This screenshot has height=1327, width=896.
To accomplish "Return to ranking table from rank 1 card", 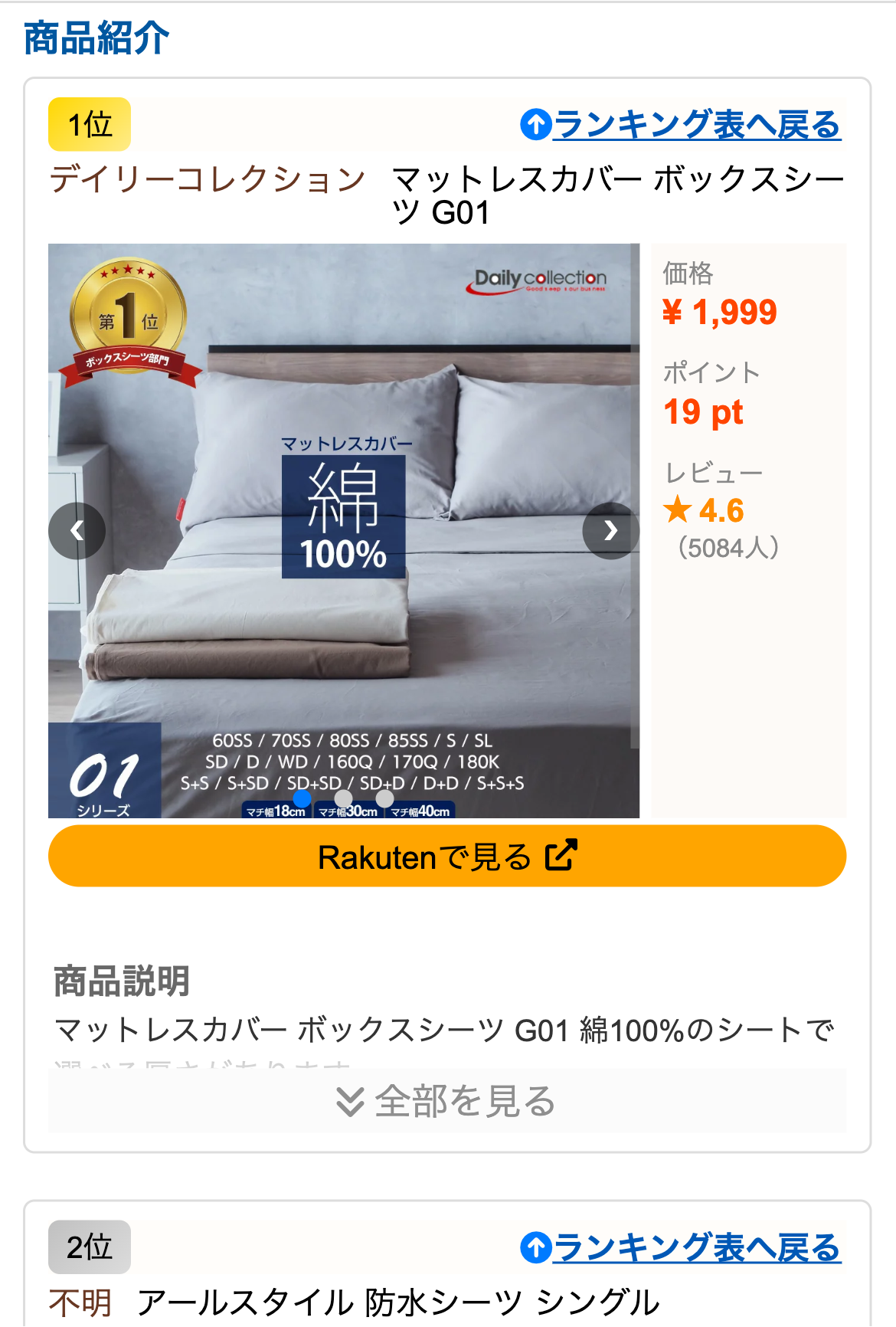I will [x=680, y=125].
